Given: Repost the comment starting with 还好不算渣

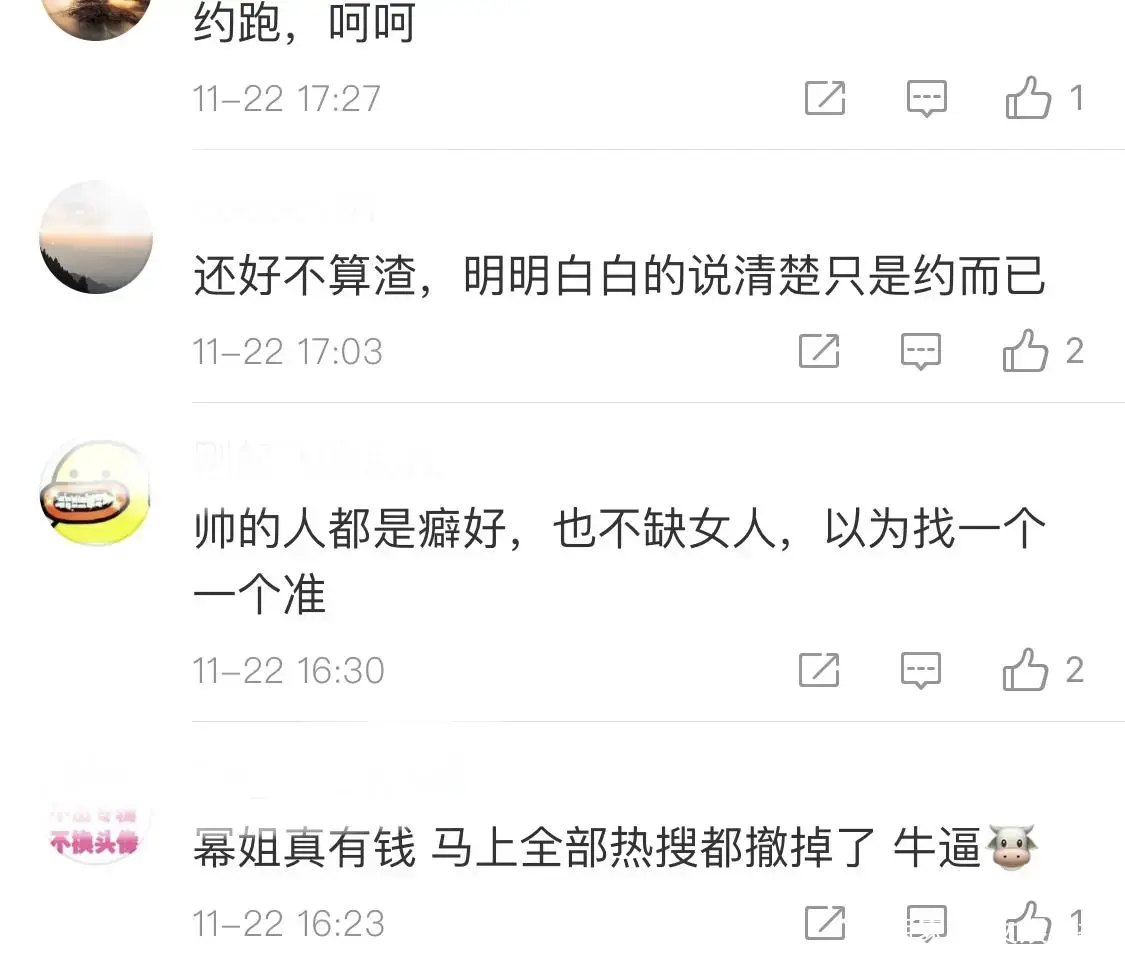Looking at the screenshot, I should 819,351.
